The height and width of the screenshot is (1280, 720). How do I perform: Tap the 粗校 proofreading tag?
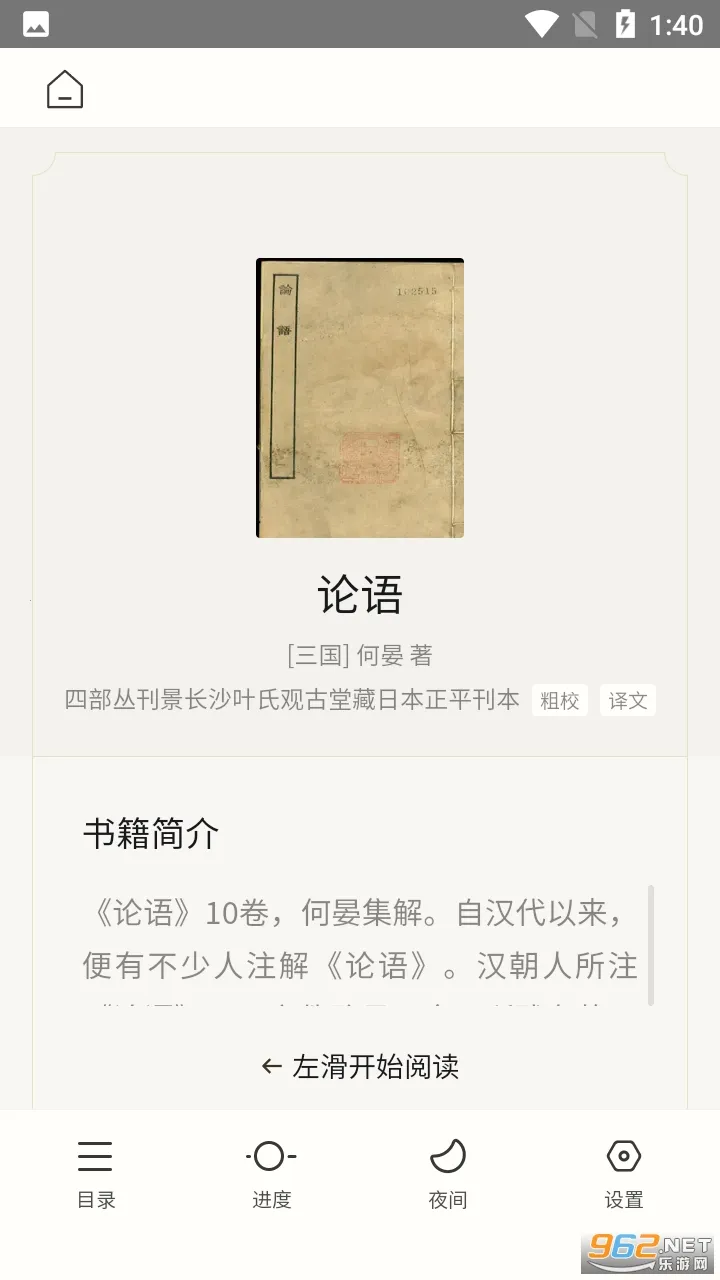[559, 701]
